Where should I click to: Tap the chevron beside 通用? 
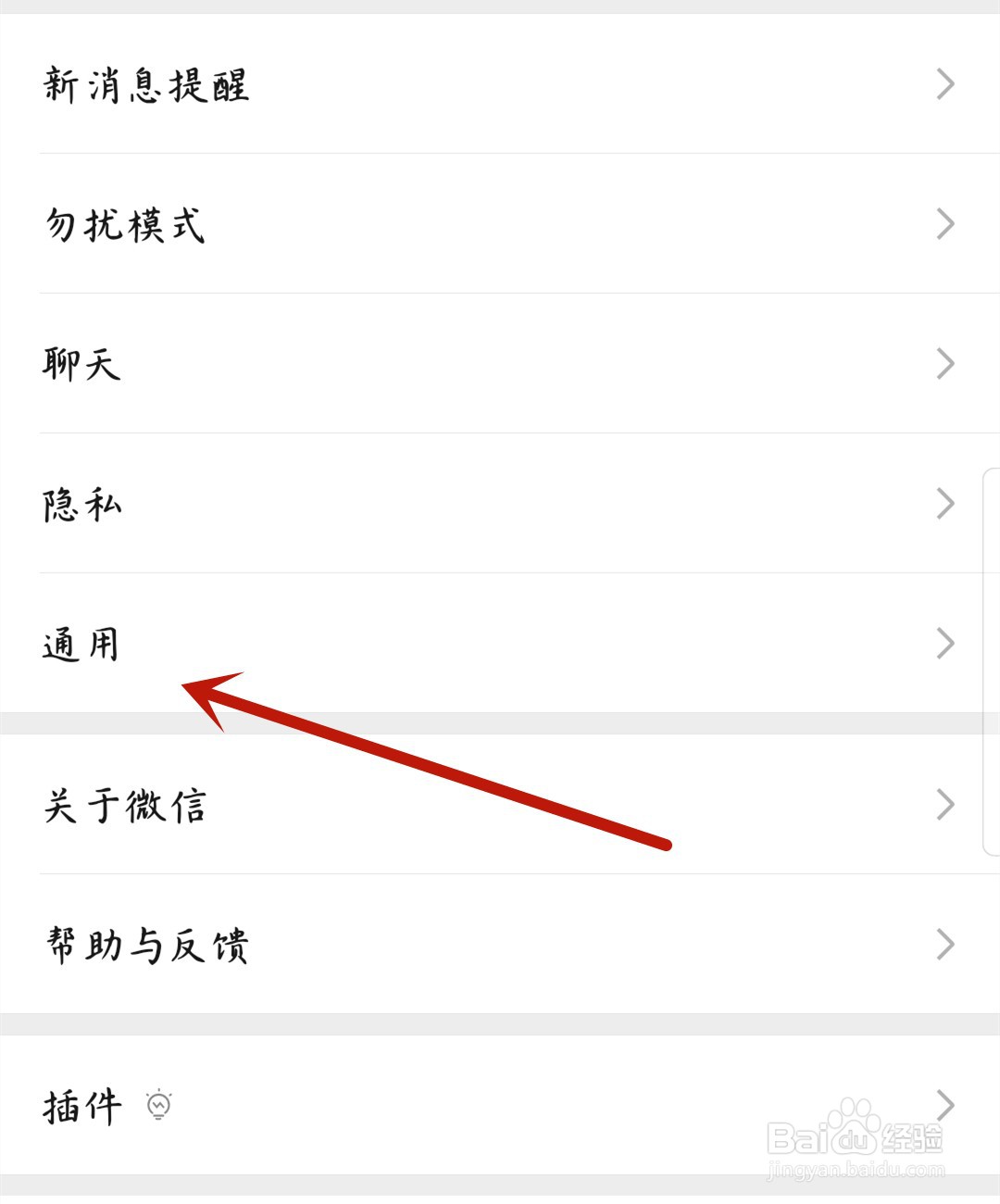click(945, 643)
